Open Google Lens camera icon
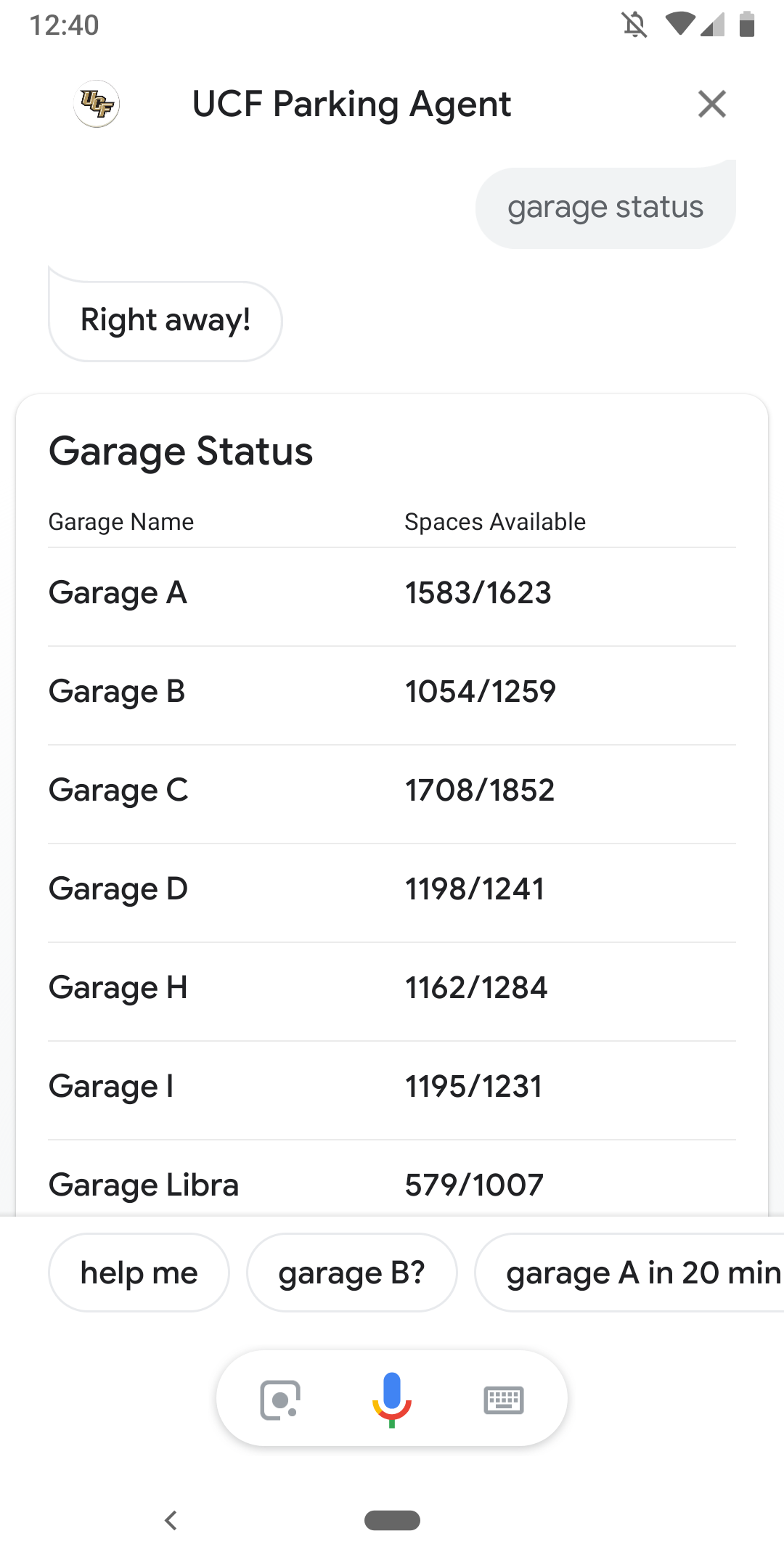This screenshot has width=784, height=1568. coord(280,1399)
